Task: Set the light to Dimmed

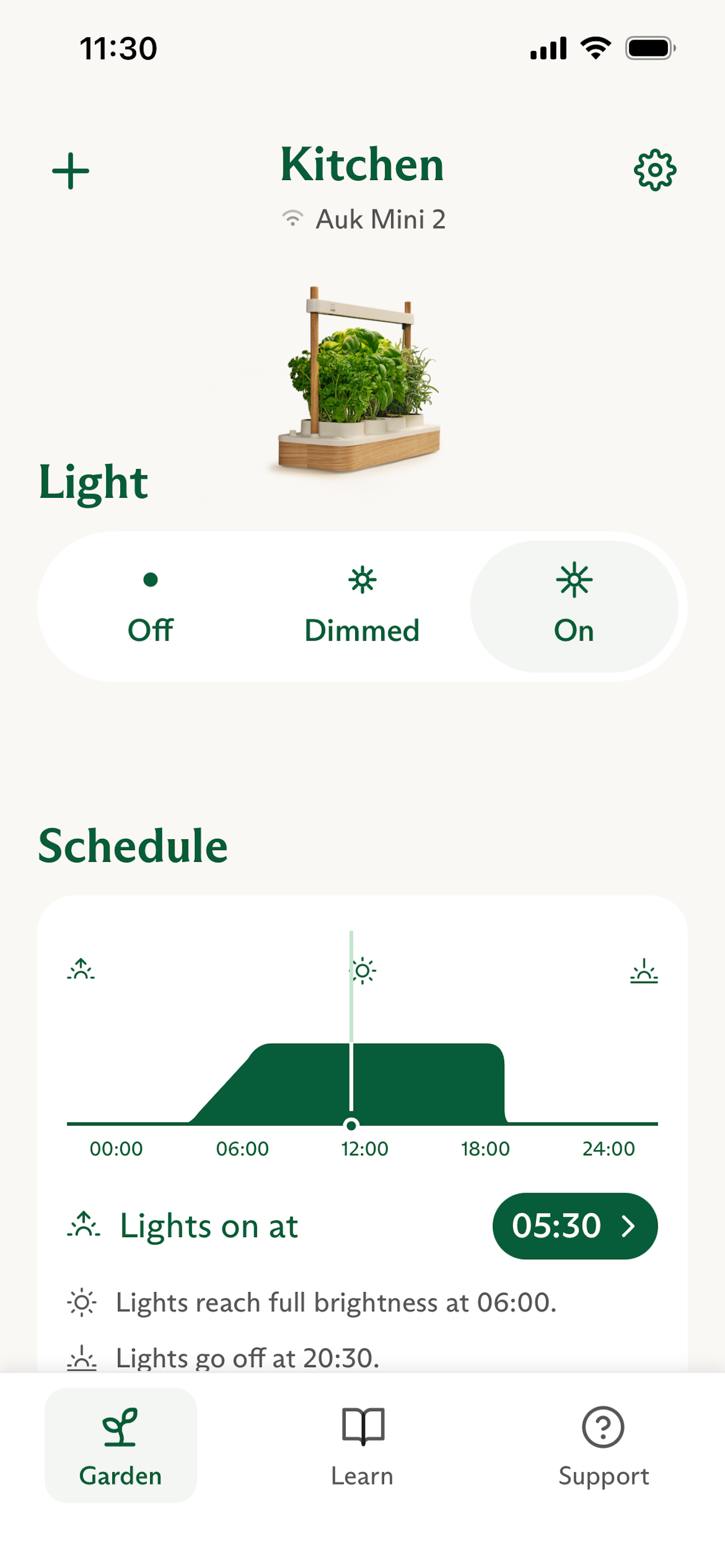Action: pyautogui.click(x=362, y=606)
